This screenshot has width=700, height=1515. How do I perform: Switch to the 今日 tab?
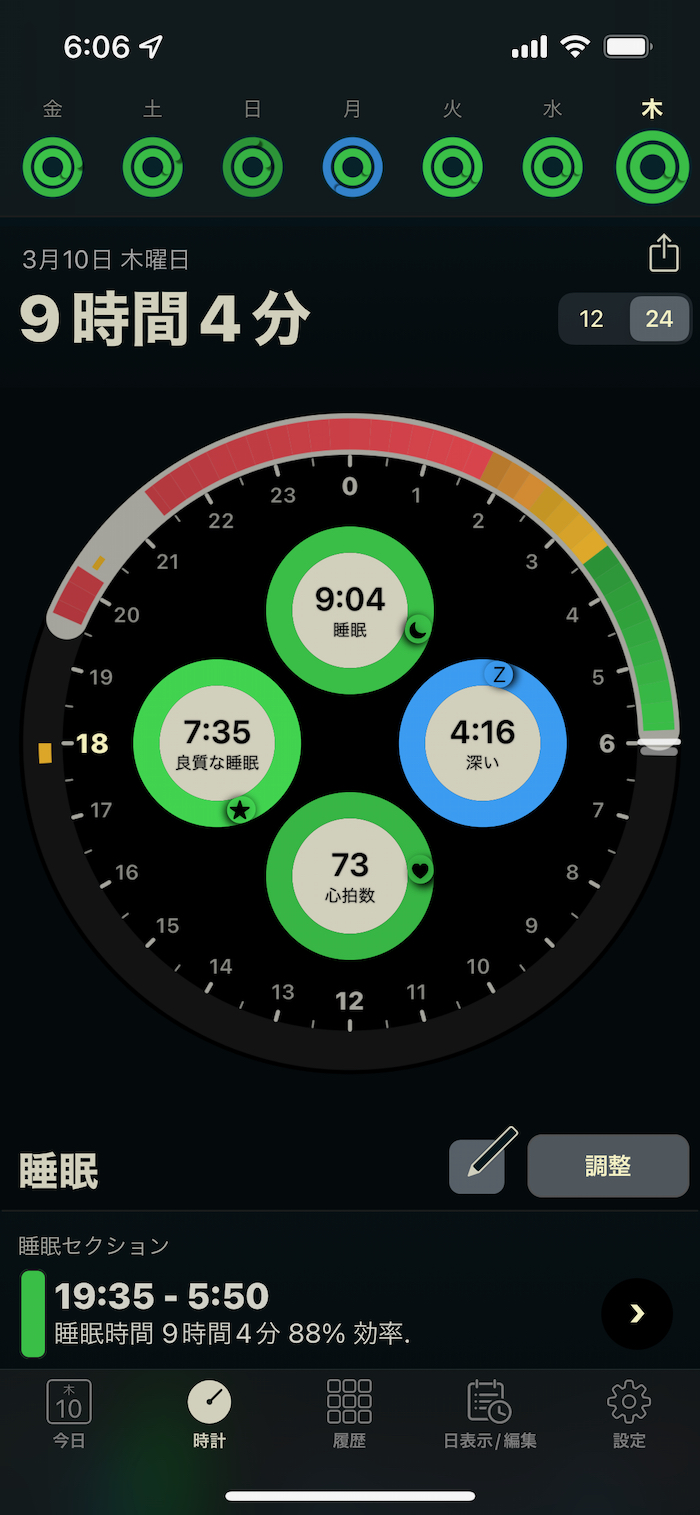69,1414
